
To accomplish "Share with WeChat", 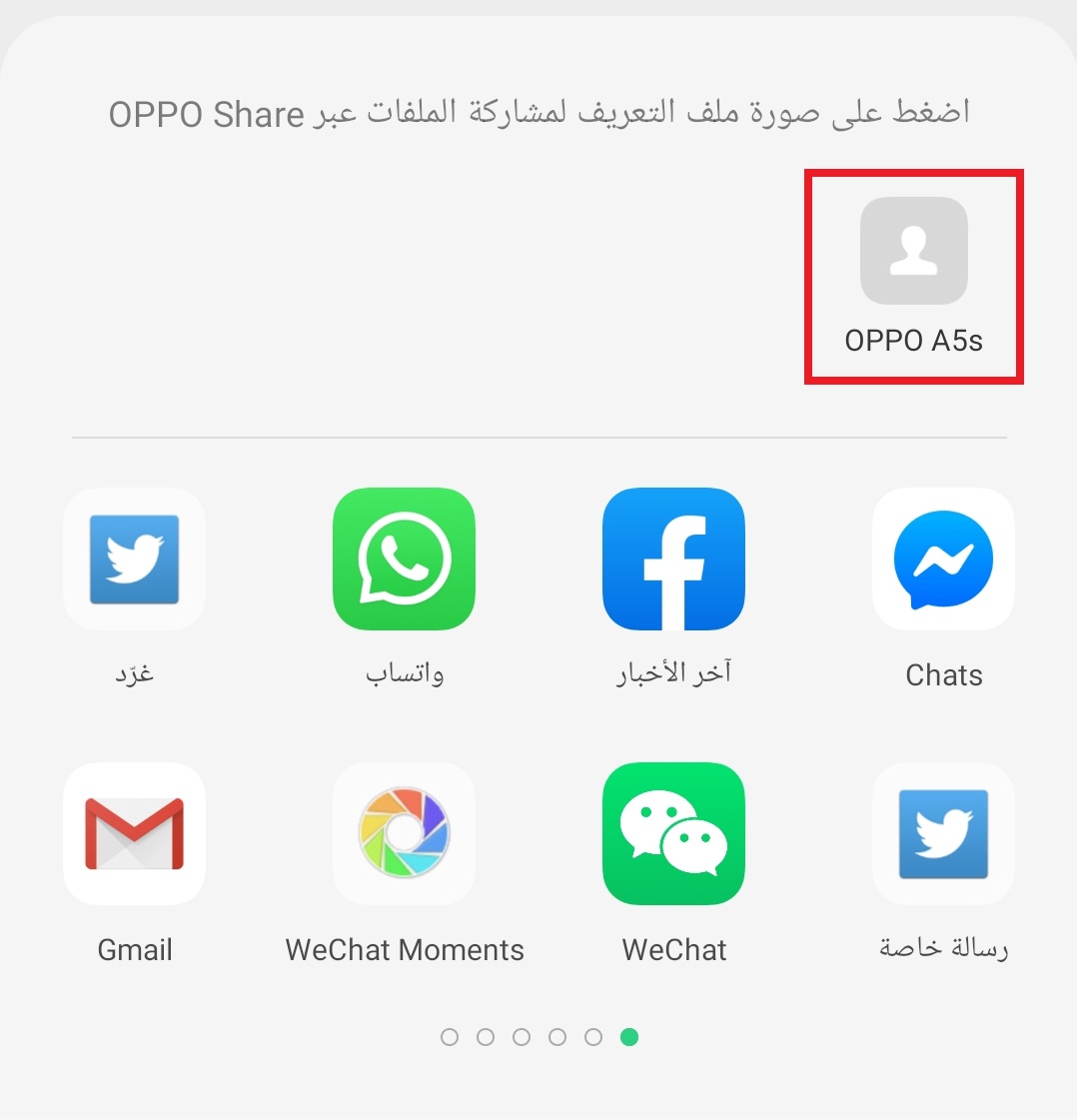I will [673, 834].
